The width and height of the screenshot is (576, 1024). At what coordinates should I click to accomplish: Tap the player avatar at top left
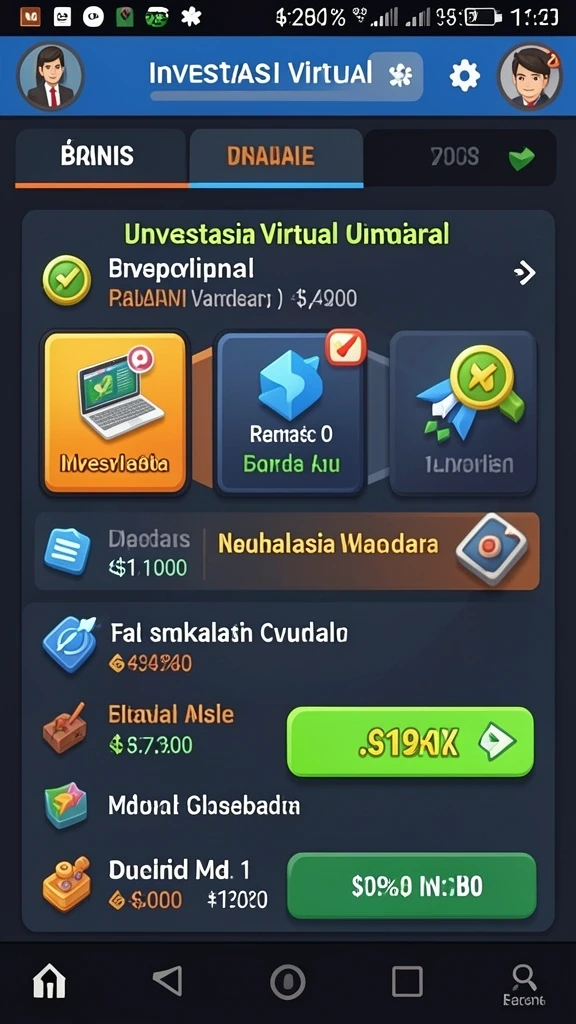tap(50, 76)
